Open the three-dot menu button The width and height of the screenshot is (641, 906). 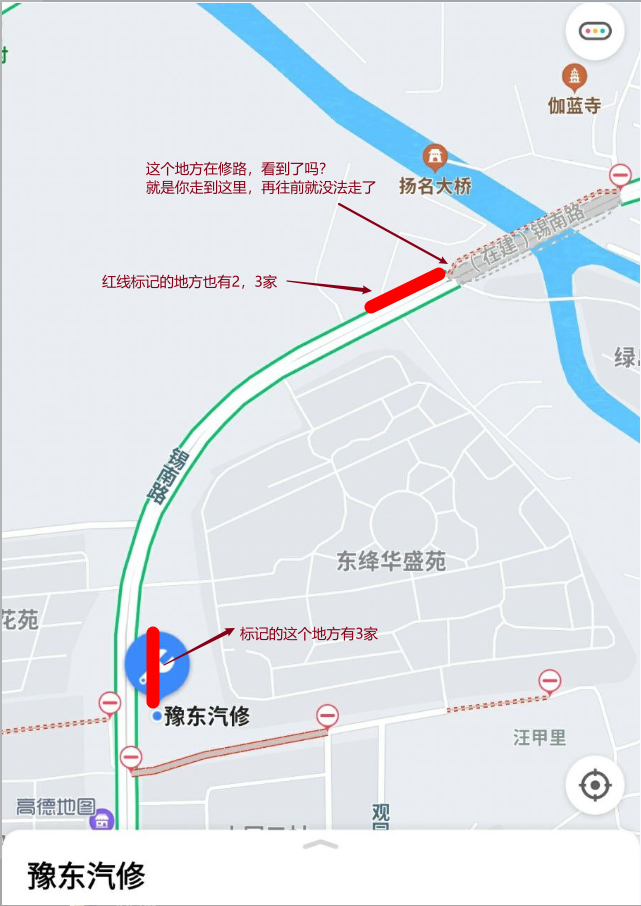click(x=595, y=31)
